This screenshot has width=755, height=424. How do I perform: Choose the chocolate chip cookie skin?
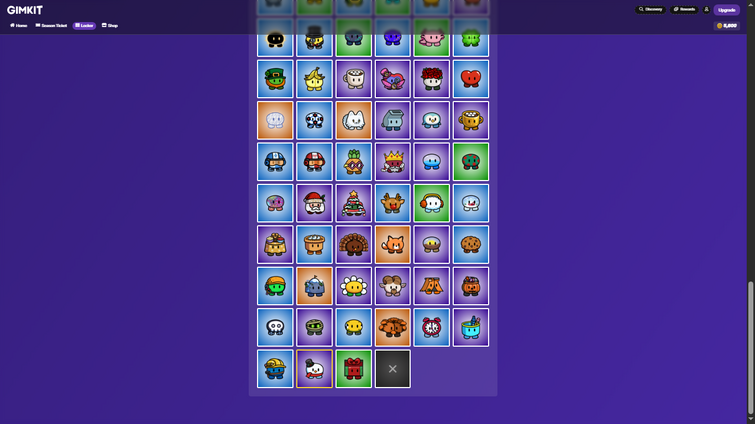(x=471, y=244)
